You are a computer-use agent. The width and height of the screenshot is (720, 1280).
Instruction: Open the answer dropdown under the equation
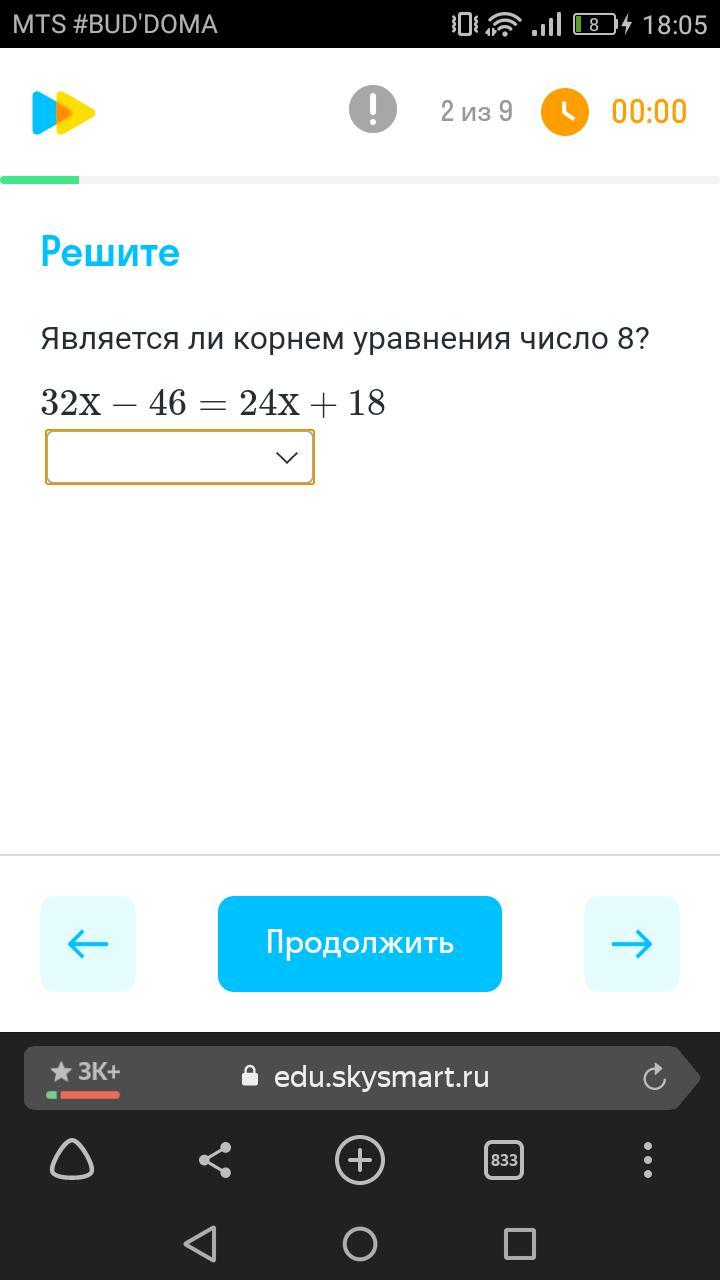click(180, 457)
